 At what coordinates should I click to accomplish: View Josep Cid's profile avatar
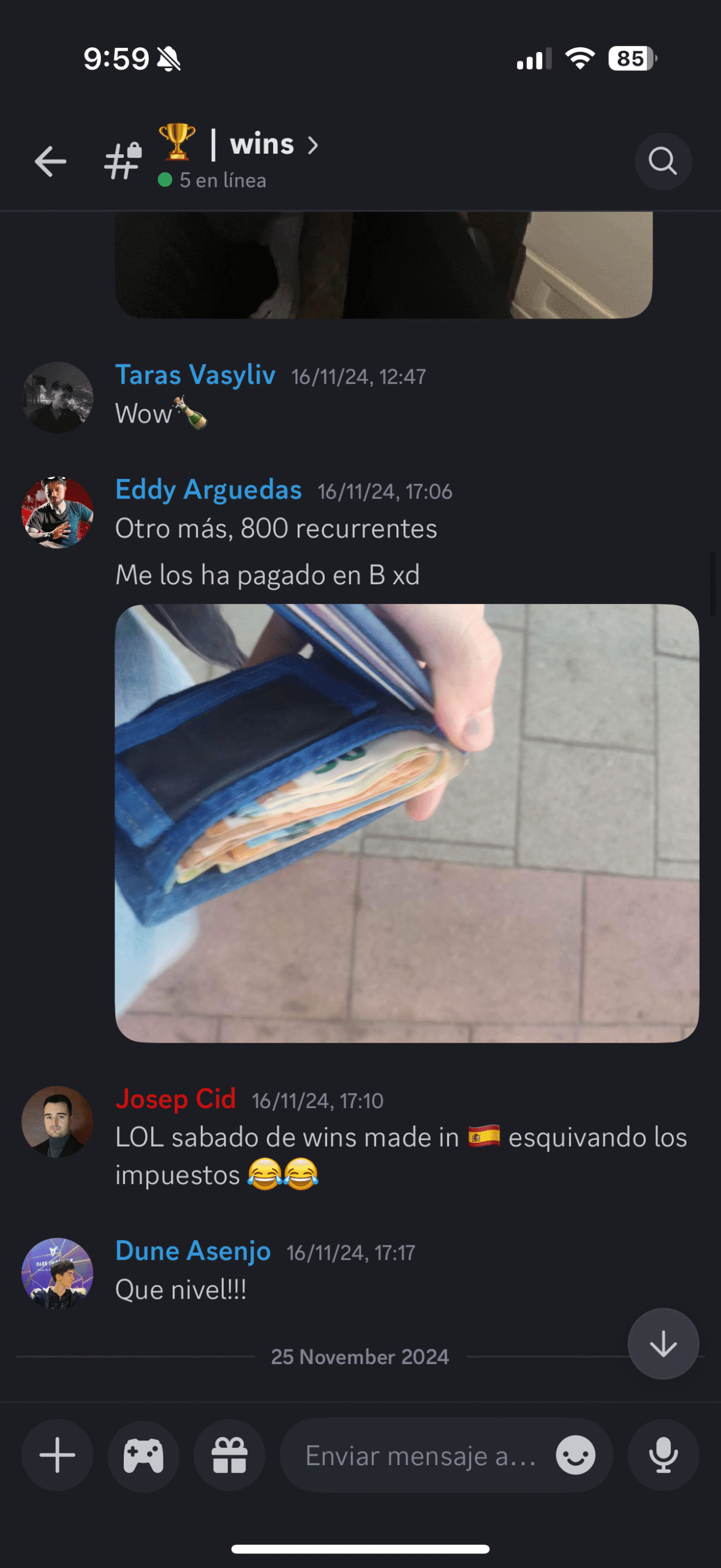[58, 1121]
